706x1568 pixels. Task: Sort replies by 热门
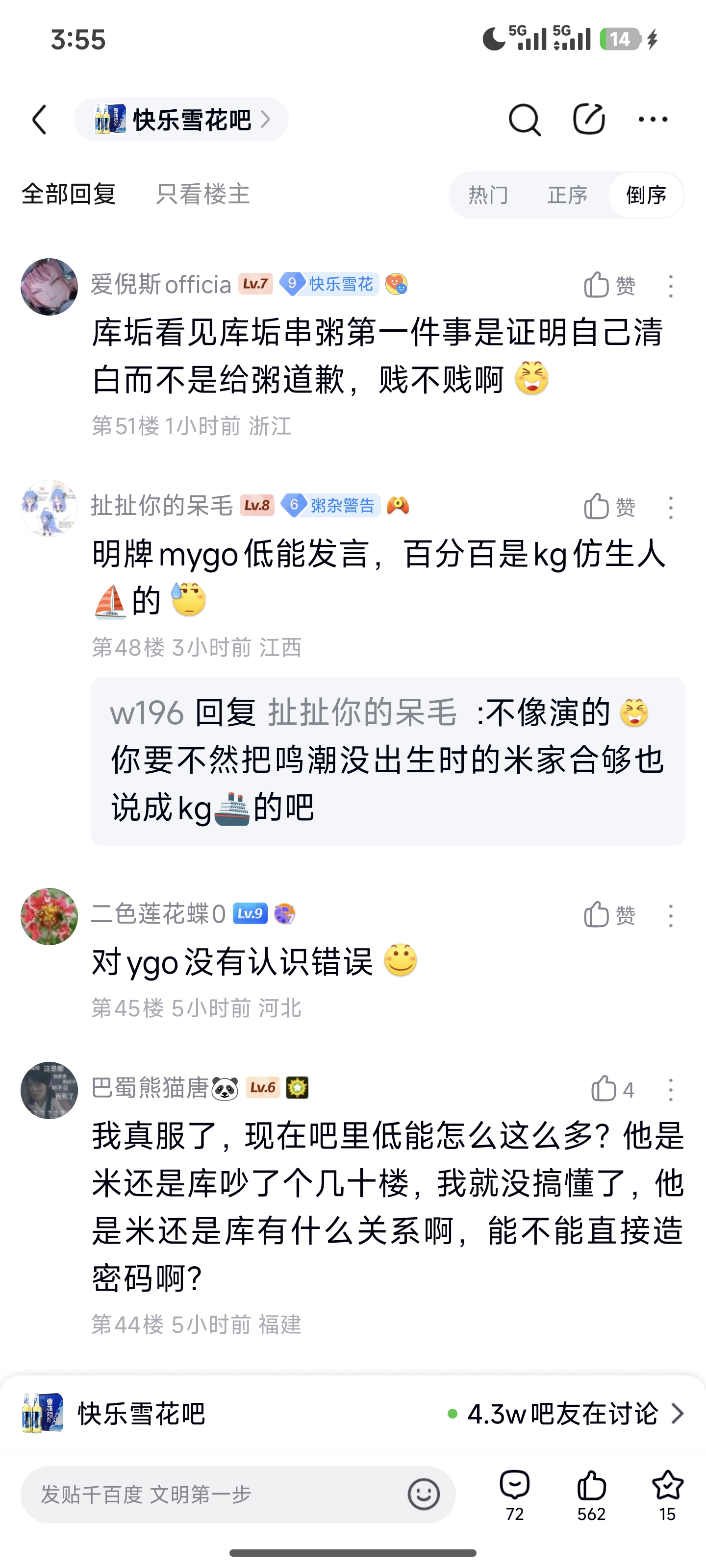[x=488, y=196]
